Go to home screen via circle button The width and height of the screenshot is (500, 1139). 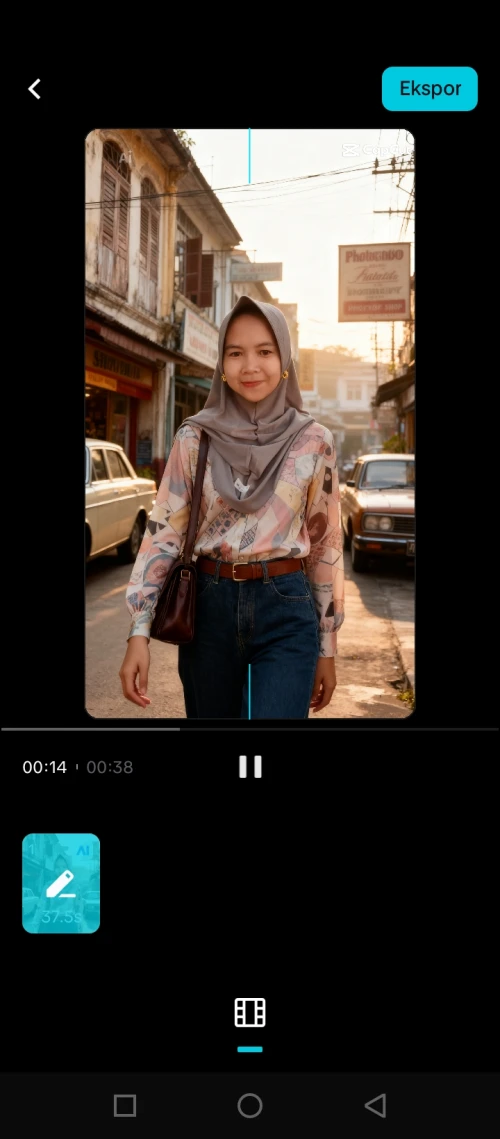[x=250, y=1106]
